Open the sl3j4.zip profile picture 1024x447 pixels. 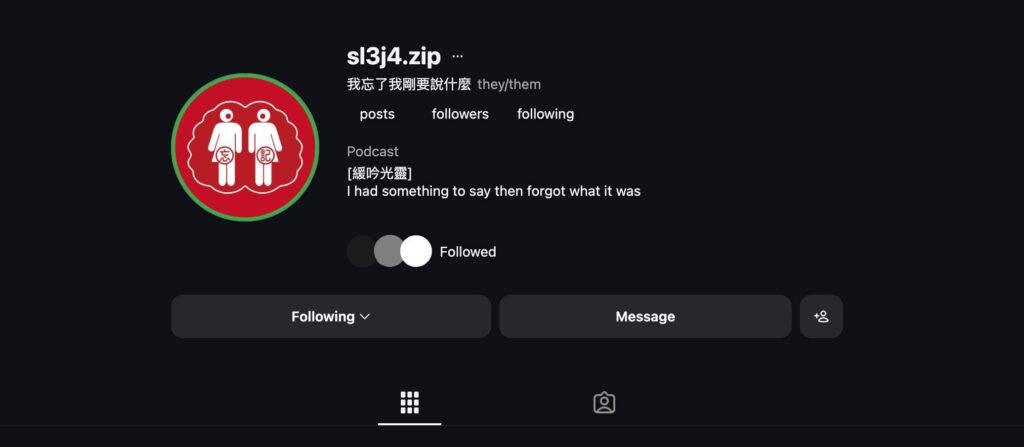pyautogui.click(x=245, y=147)
